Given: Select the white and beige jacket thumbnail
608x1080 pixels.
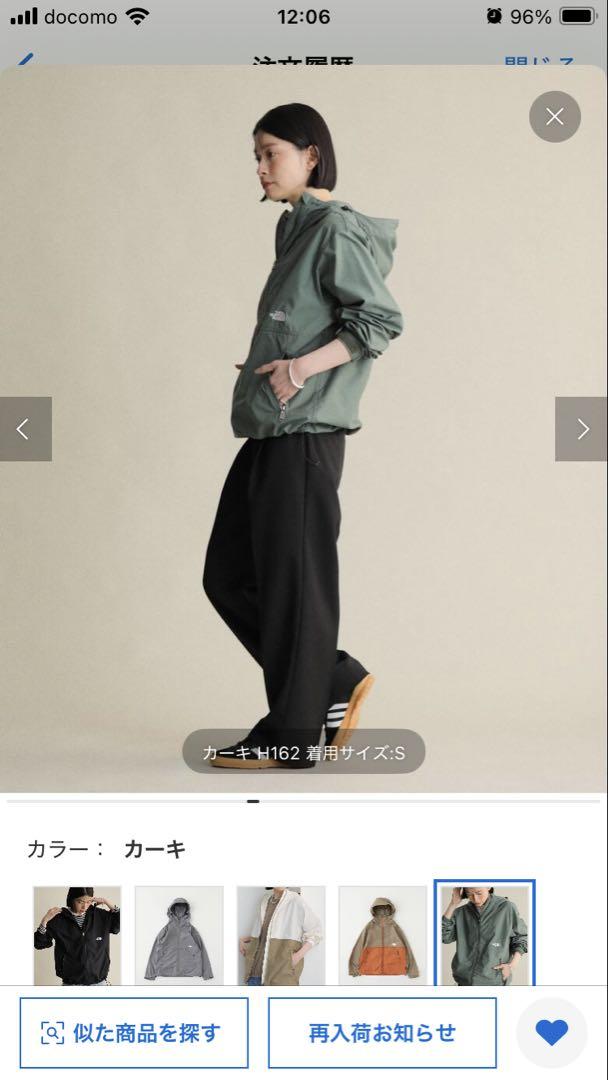Looking at the screenshot, I should click(281, 935).
